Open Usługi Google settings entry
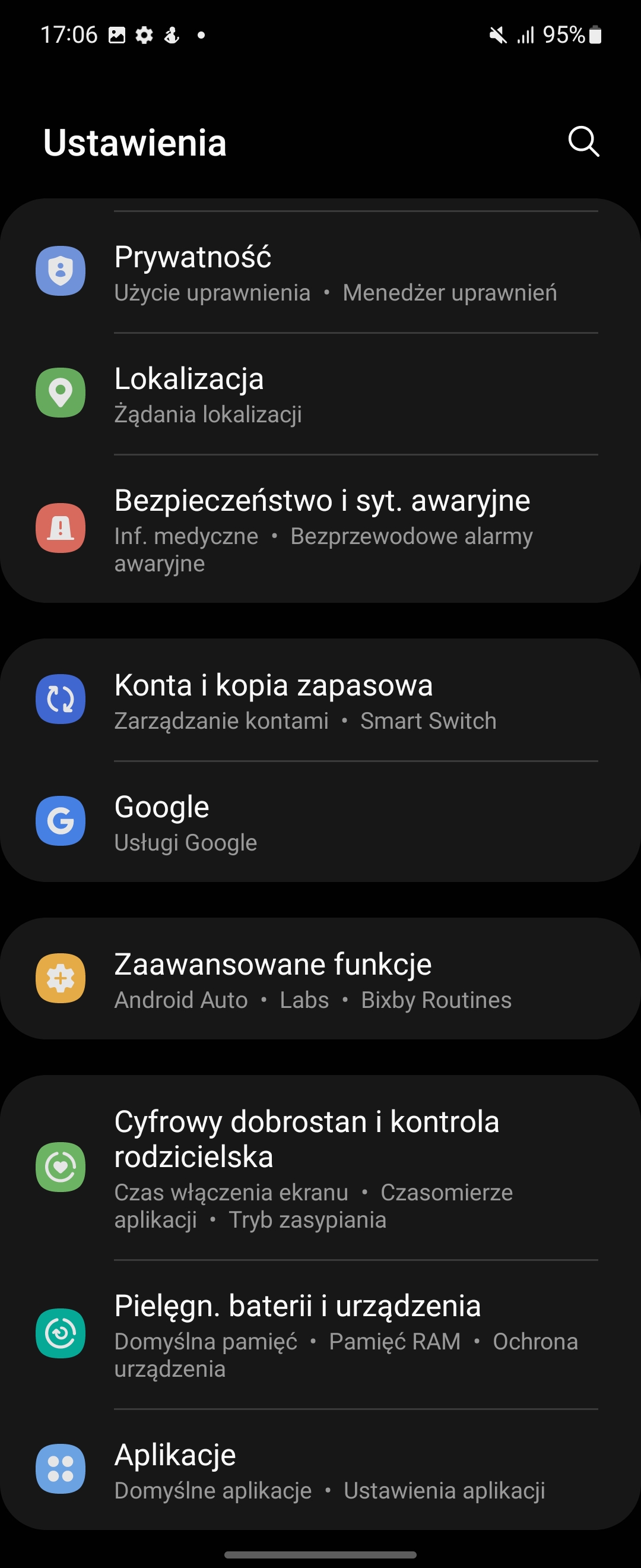 pyautogui.click(x=186, y=842)
